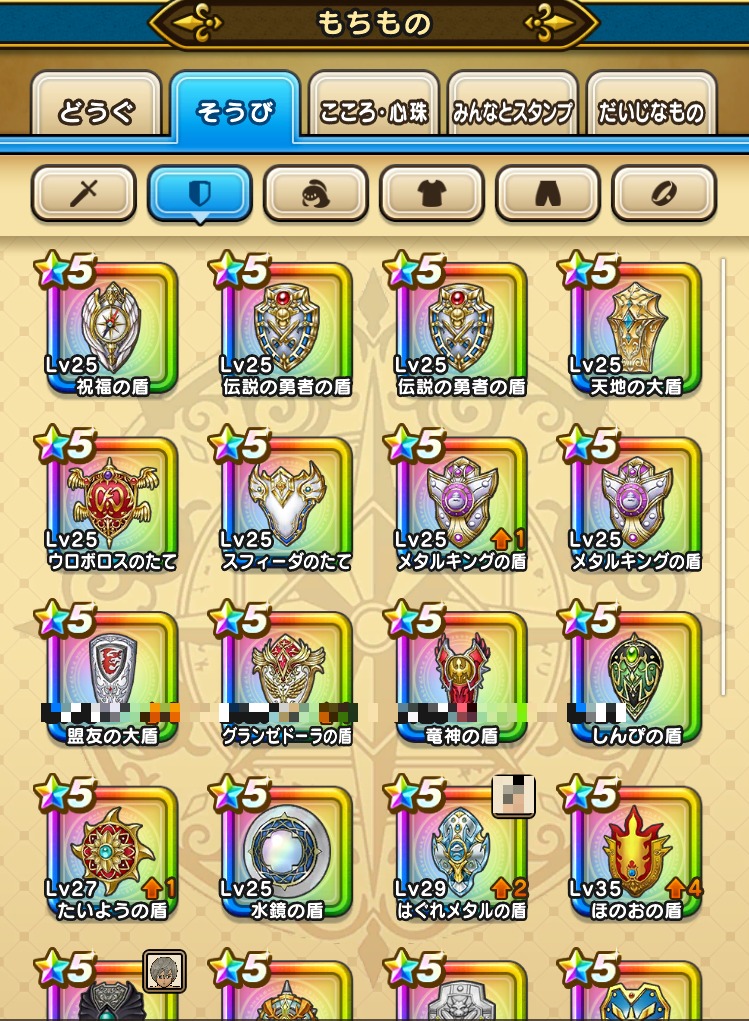Filter equipment by weapons sword icon
Image resolution: width=749 pixels, height=1021 pixels.
[x=83, y=193]
